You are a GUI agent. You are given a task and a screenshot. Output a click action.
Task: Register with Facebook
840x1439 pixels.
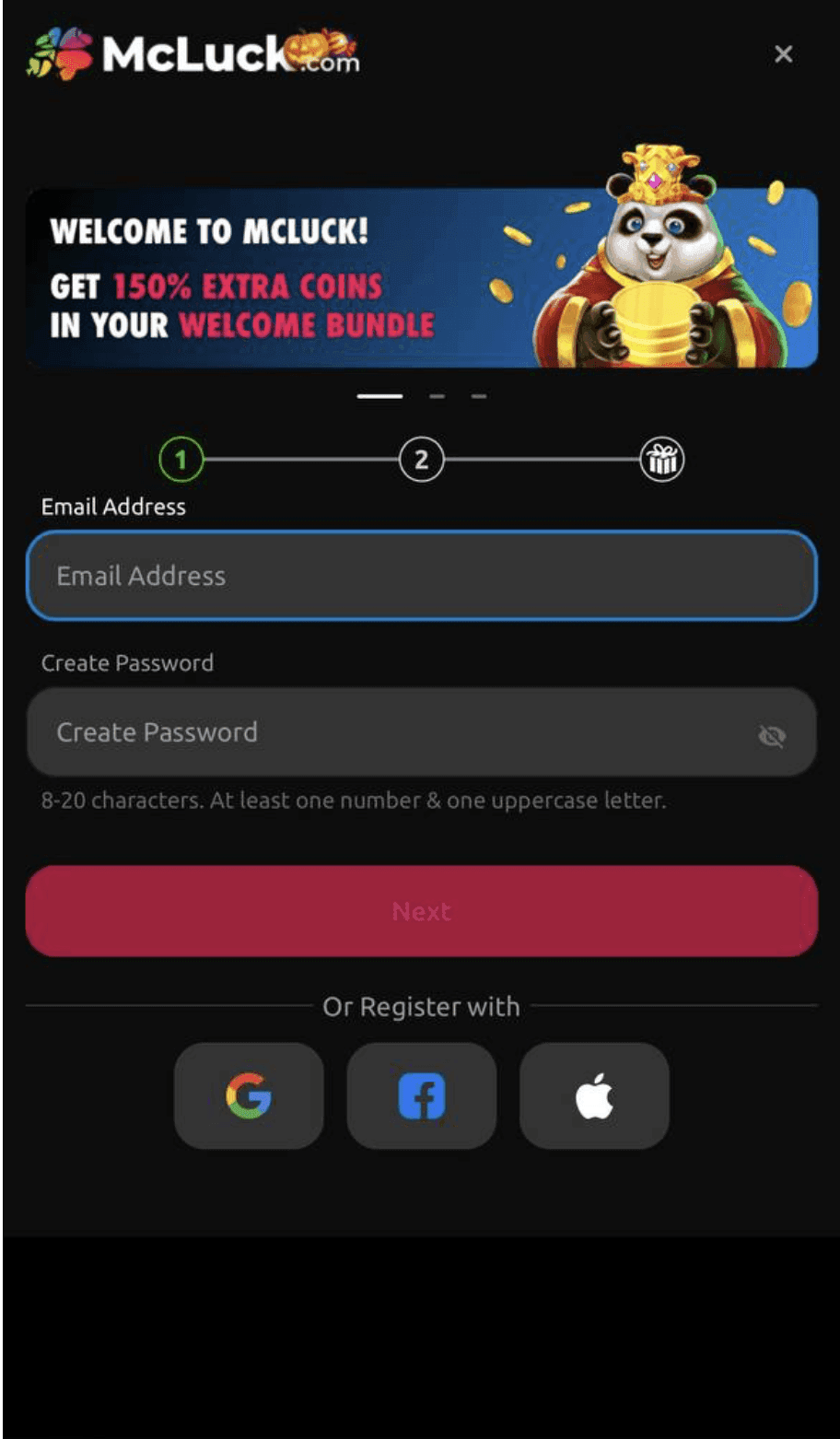click(x=421, y=1095)
